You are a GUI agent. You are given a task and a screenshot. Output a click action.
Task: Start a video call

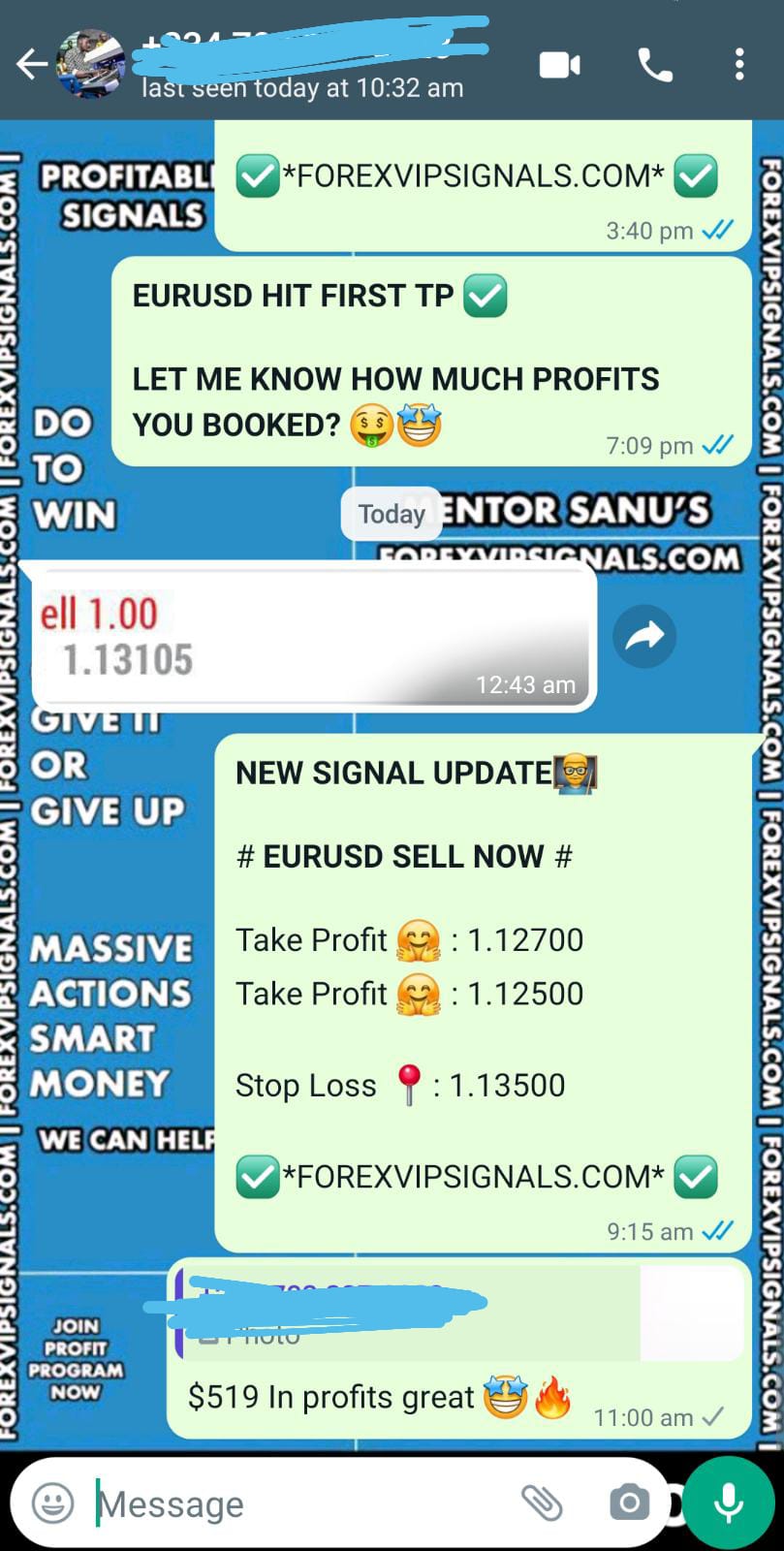pyautogui.click(x=559, y=65)
